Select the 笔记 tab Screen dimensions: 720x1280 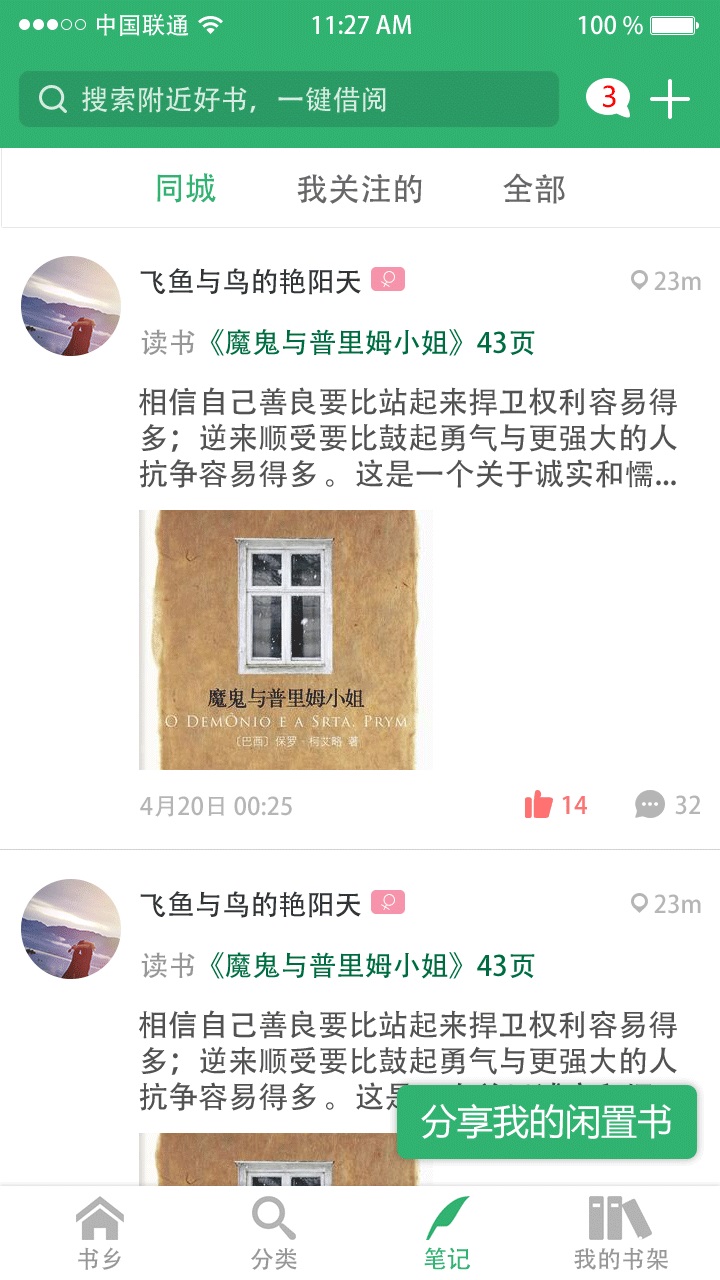(447, 1233)
